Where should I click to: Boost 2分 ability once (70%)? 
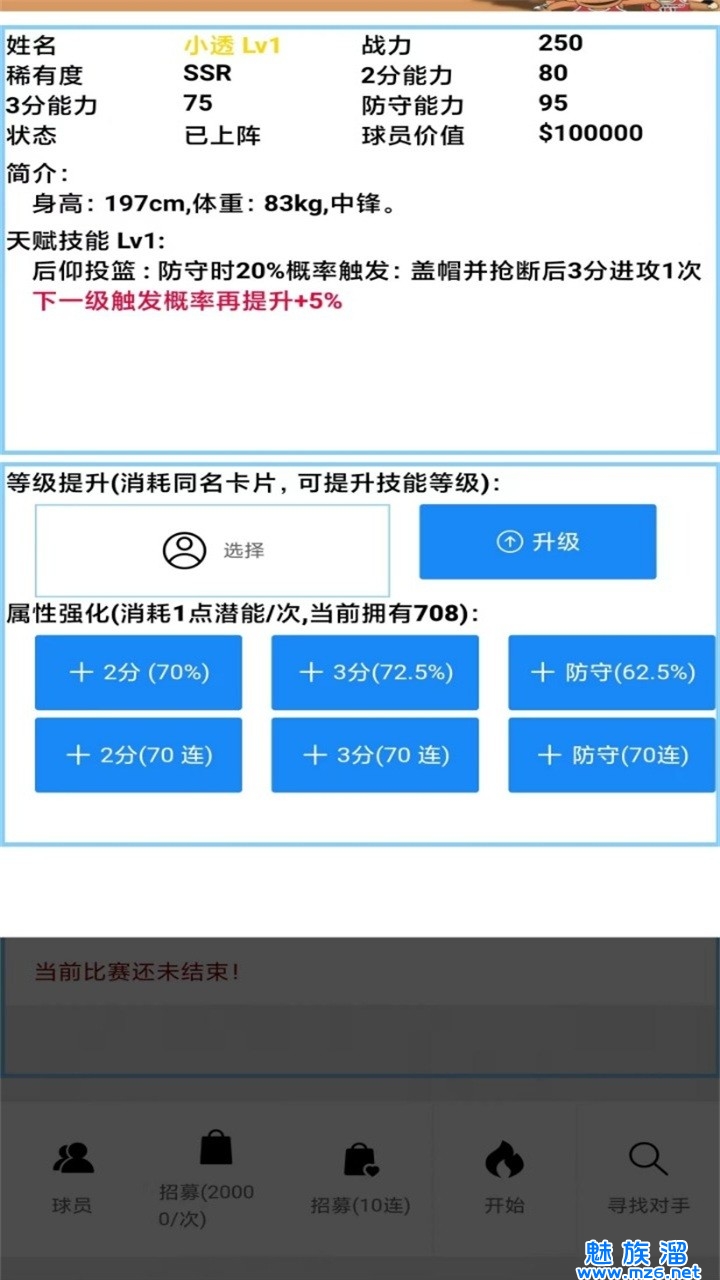(138, 672)
